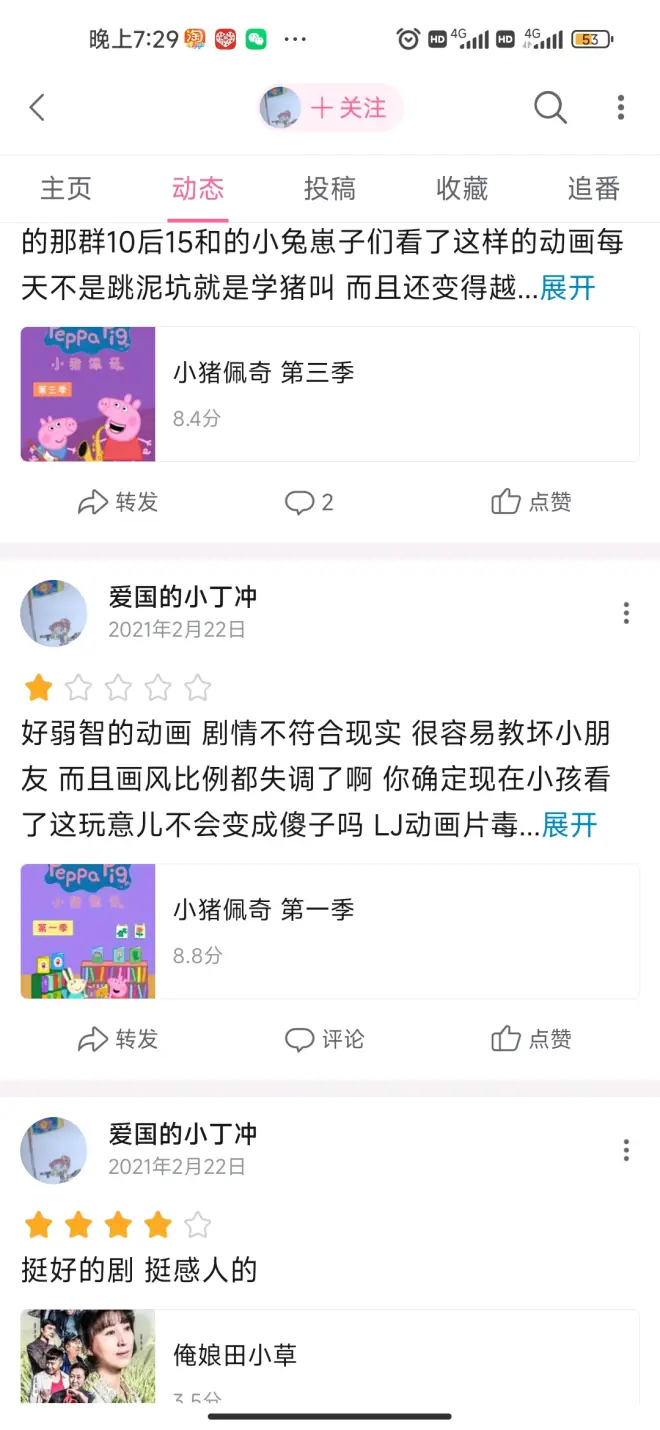660x1430 pixels.
Task: Open search from the top bar
Action: tap(550, 108)
